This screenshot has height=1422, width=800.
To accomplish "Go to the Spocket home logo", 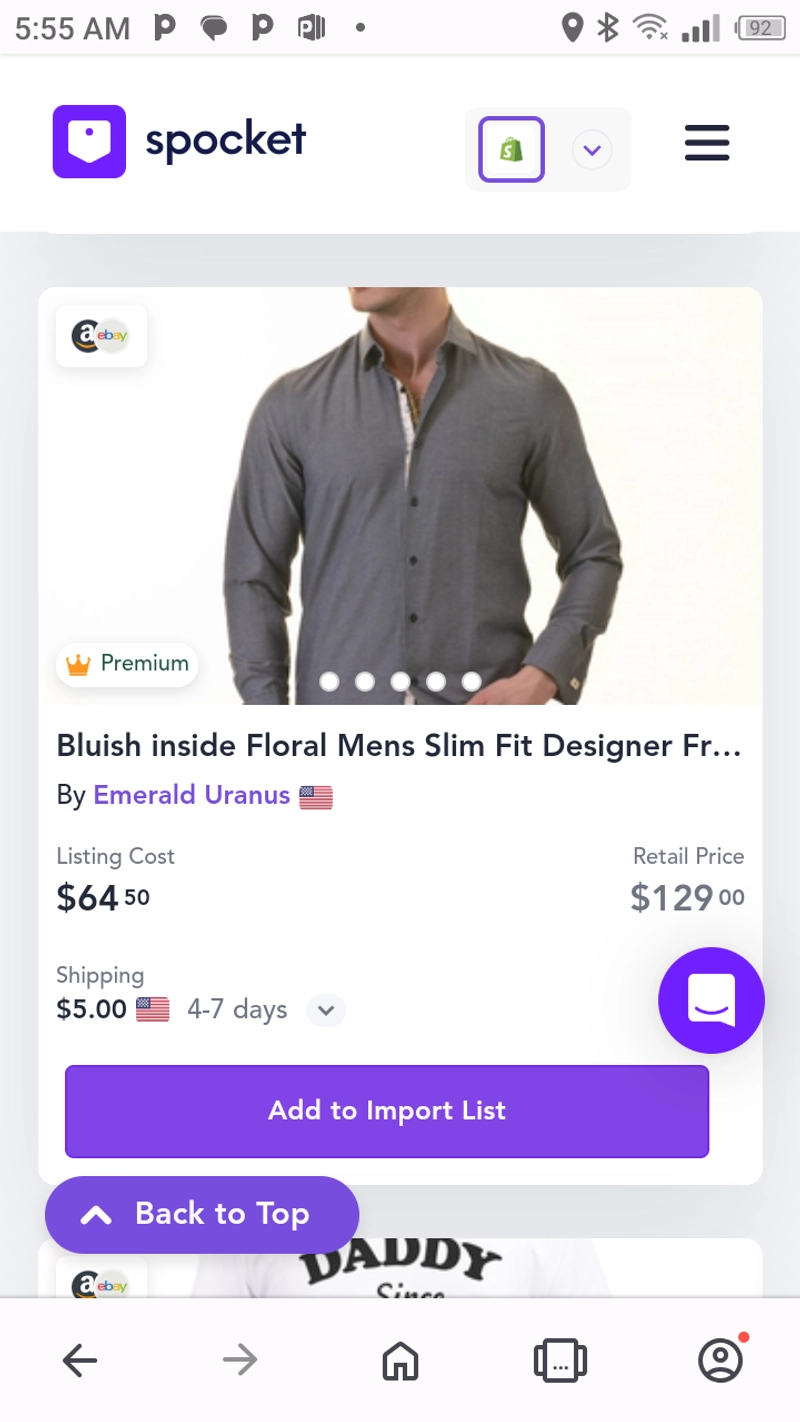I will 180,141.
